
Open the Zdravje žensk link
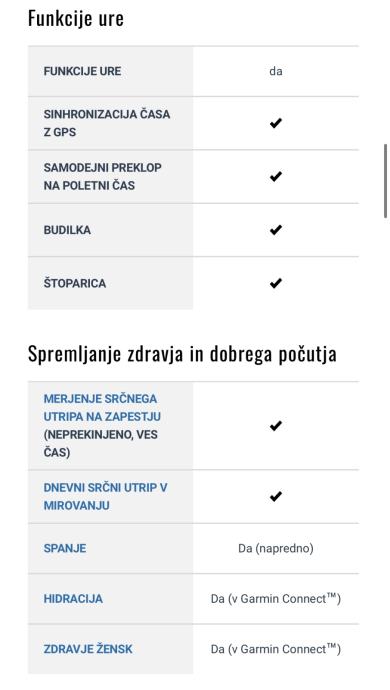click(88, 649)
